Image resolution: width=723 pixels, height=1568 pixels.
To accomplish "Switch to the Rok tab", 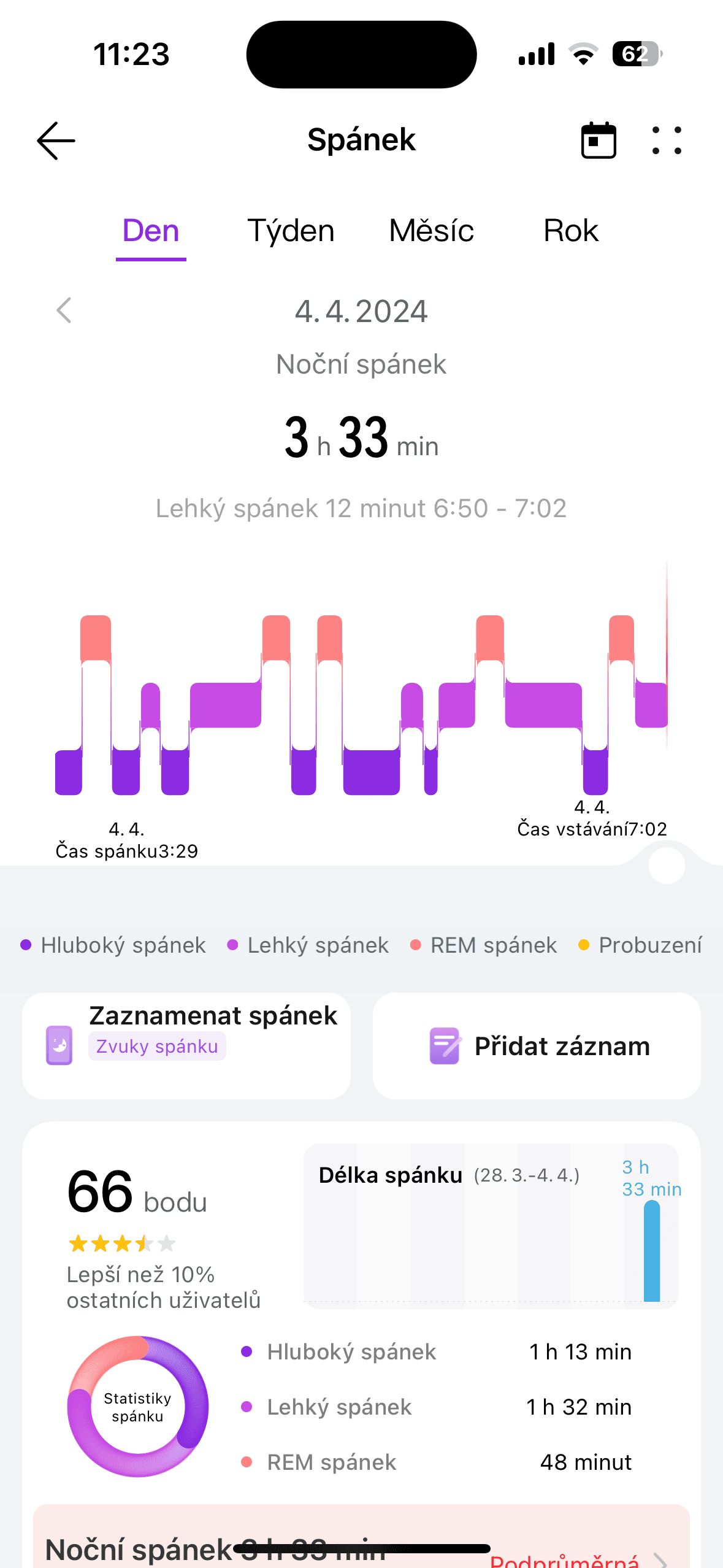I will pos(571,231).
